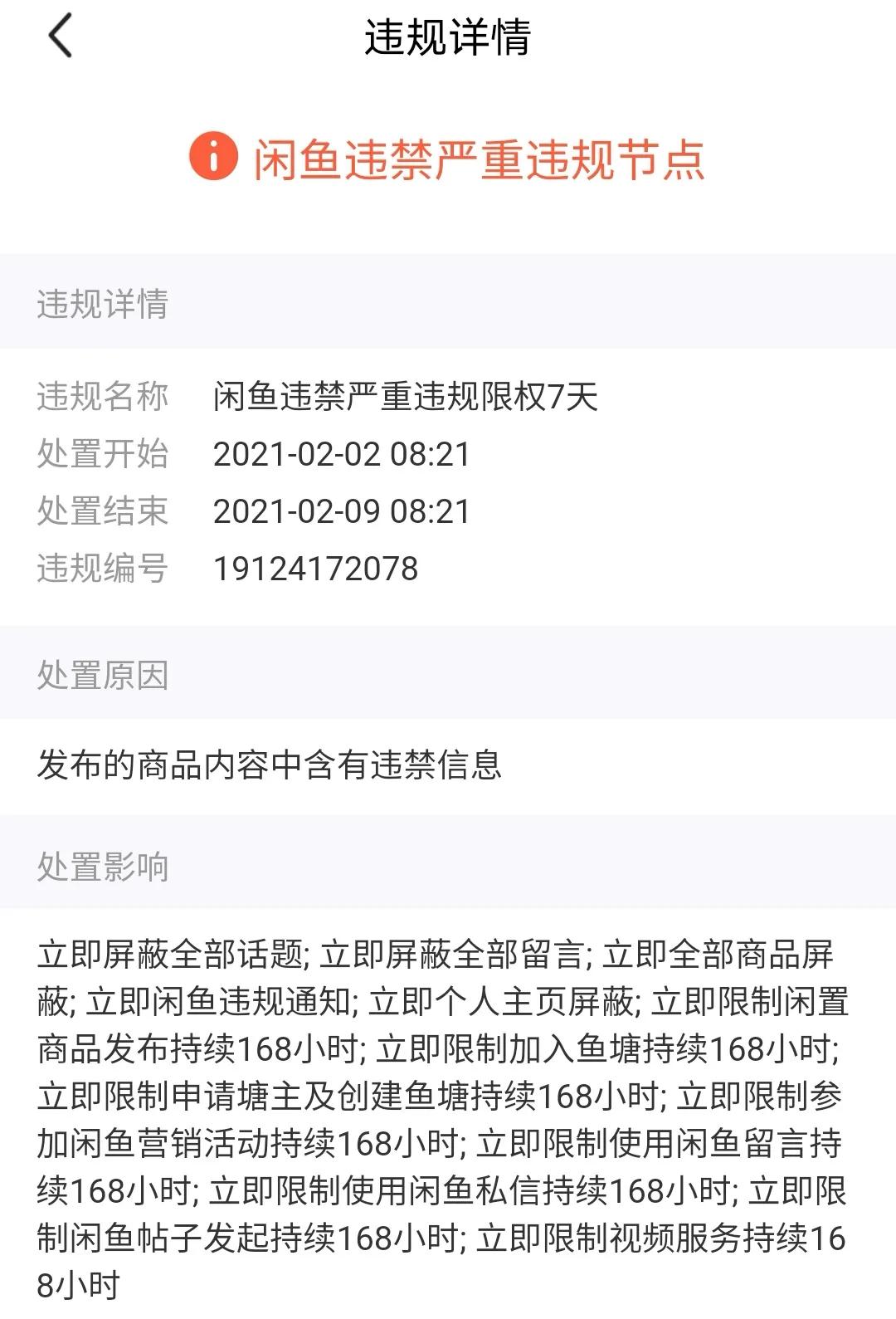Tap the 处置影响 section header
Screen dimensions: 896x1319
pos(101,868)
